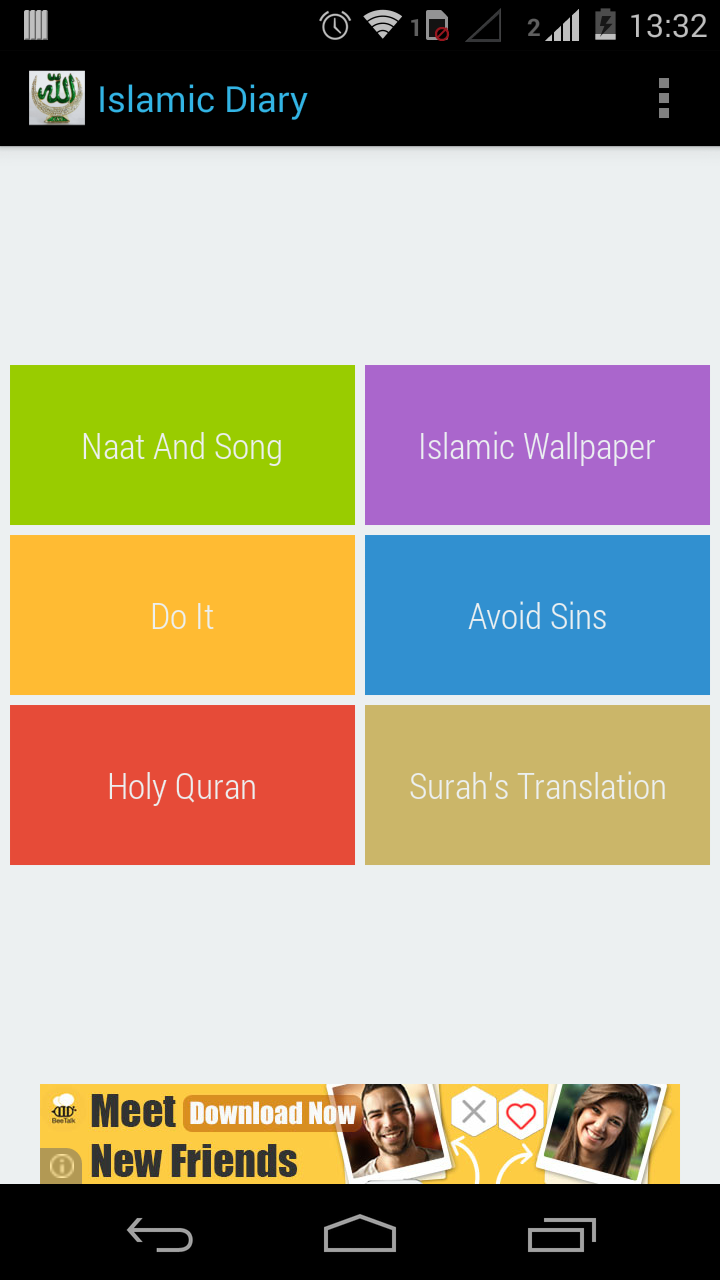The height and width of the screenshot is (1280, 720).
Task: Tap the Islamic Diary title
Action: pyautogui.click(x=202, y=99)
